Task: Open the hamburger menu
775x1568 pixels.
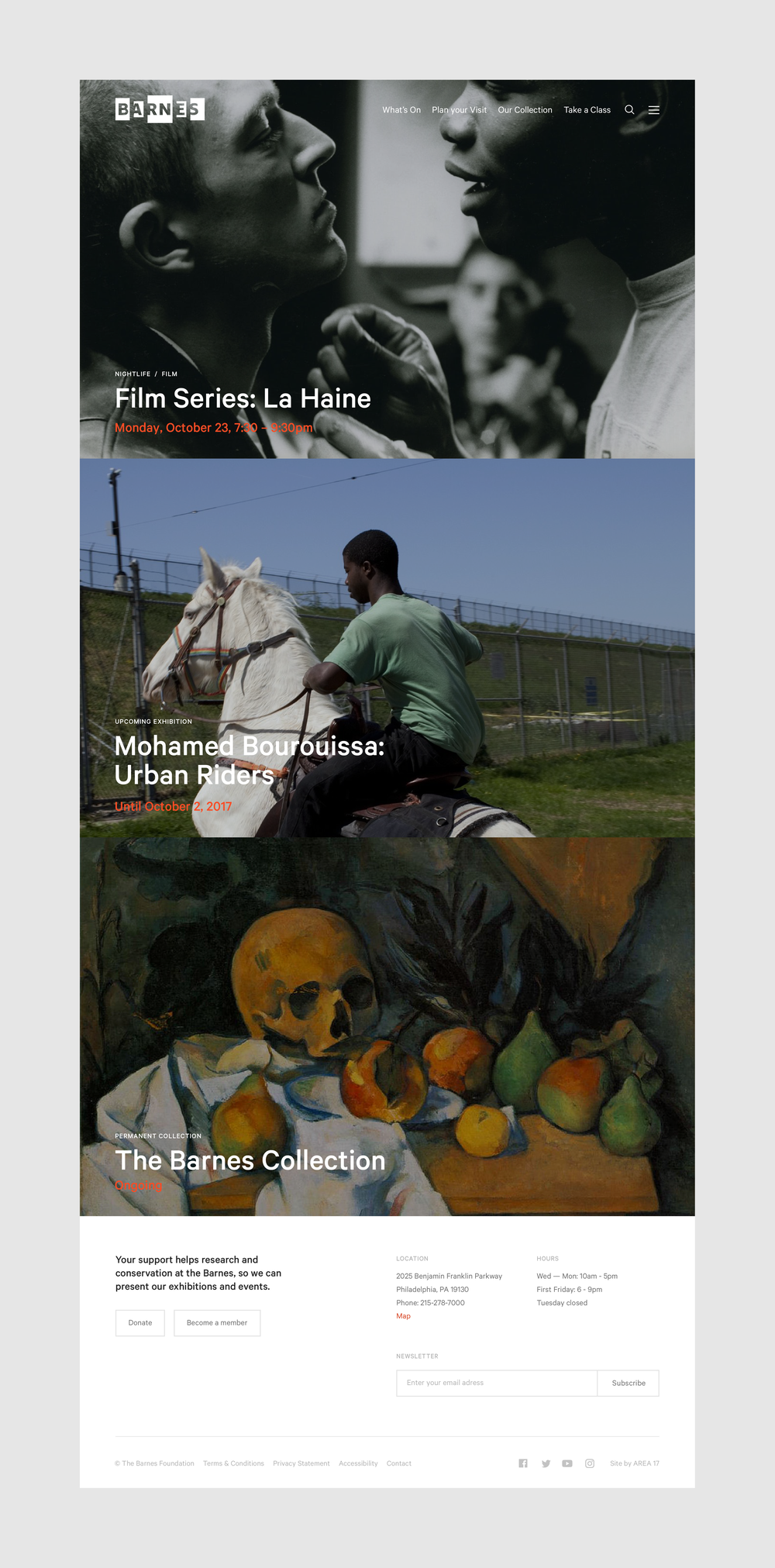Action: point(654,110)
